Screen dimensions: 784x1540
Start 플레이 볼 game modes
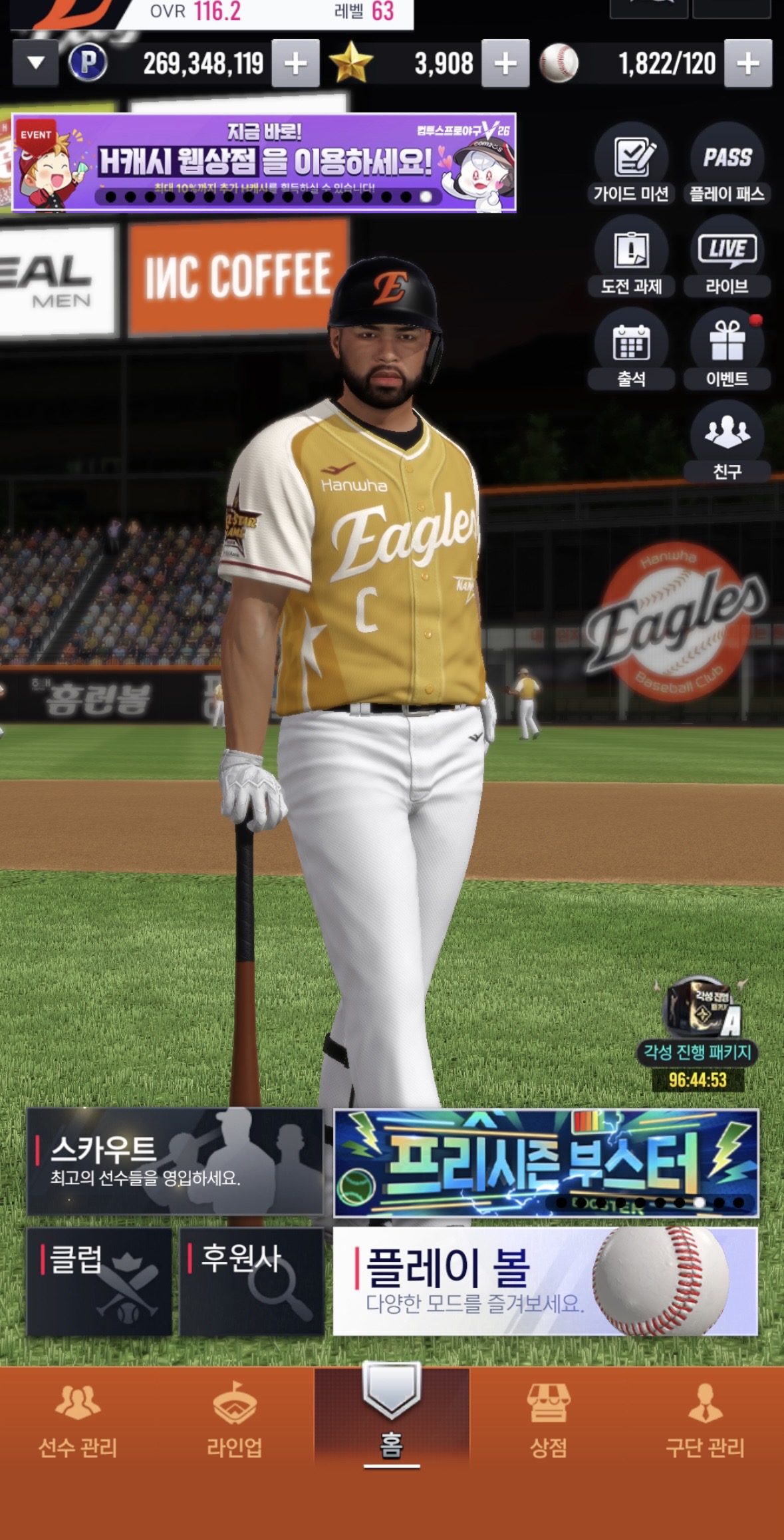tap(545, 1281)
